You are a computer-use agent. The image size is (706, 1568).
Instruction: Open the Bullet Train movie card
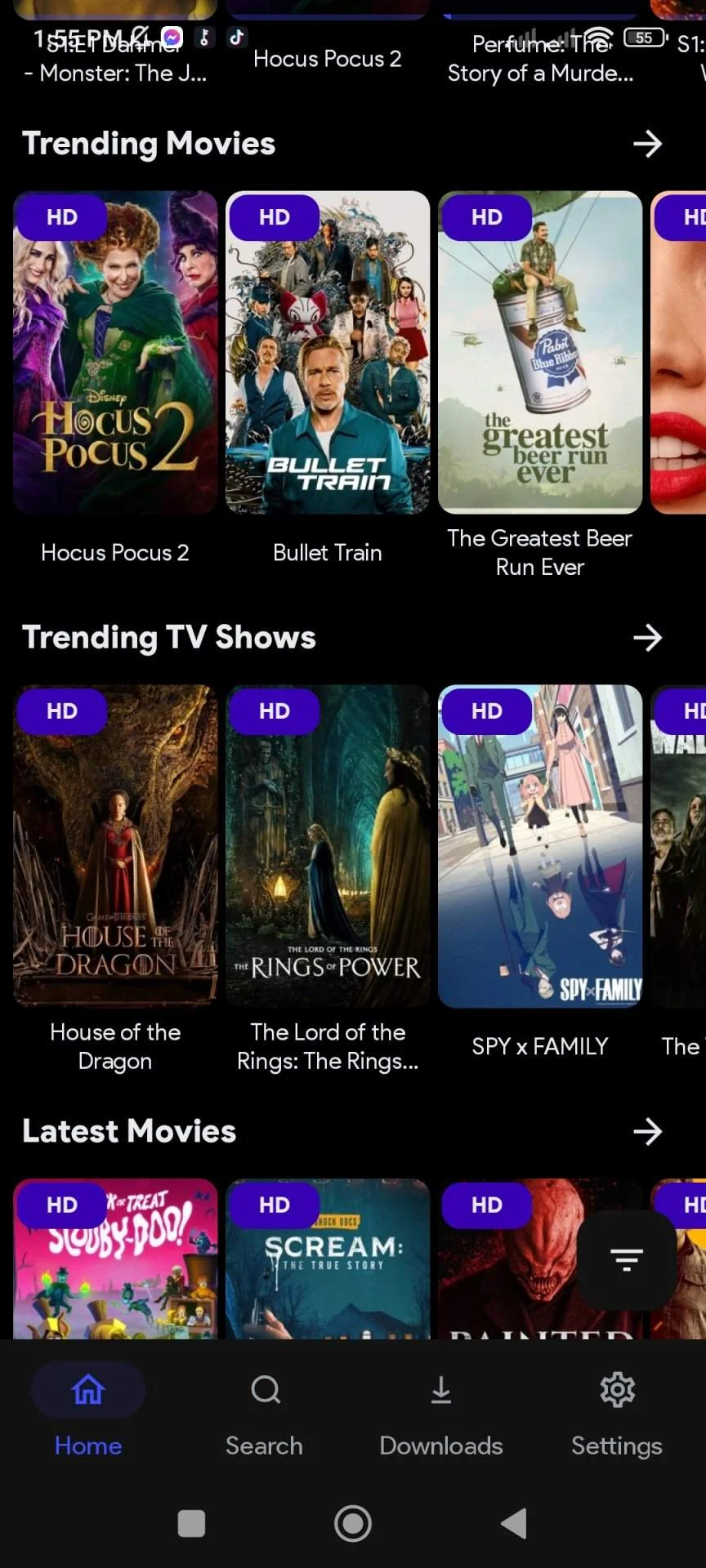click(x=328, y=352)
